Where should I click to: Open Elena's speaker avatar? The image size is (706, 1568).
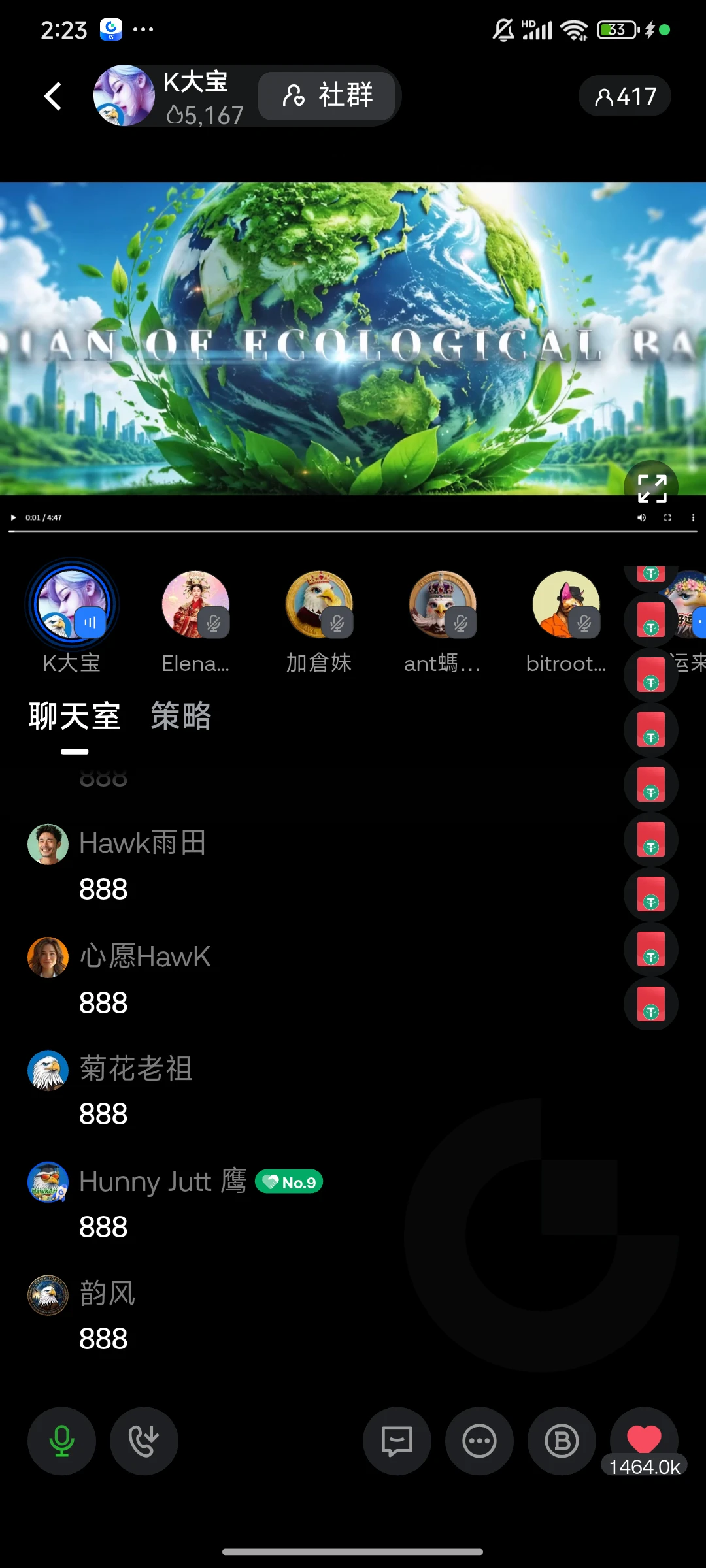pyautogui.click(x=195, y=604)
